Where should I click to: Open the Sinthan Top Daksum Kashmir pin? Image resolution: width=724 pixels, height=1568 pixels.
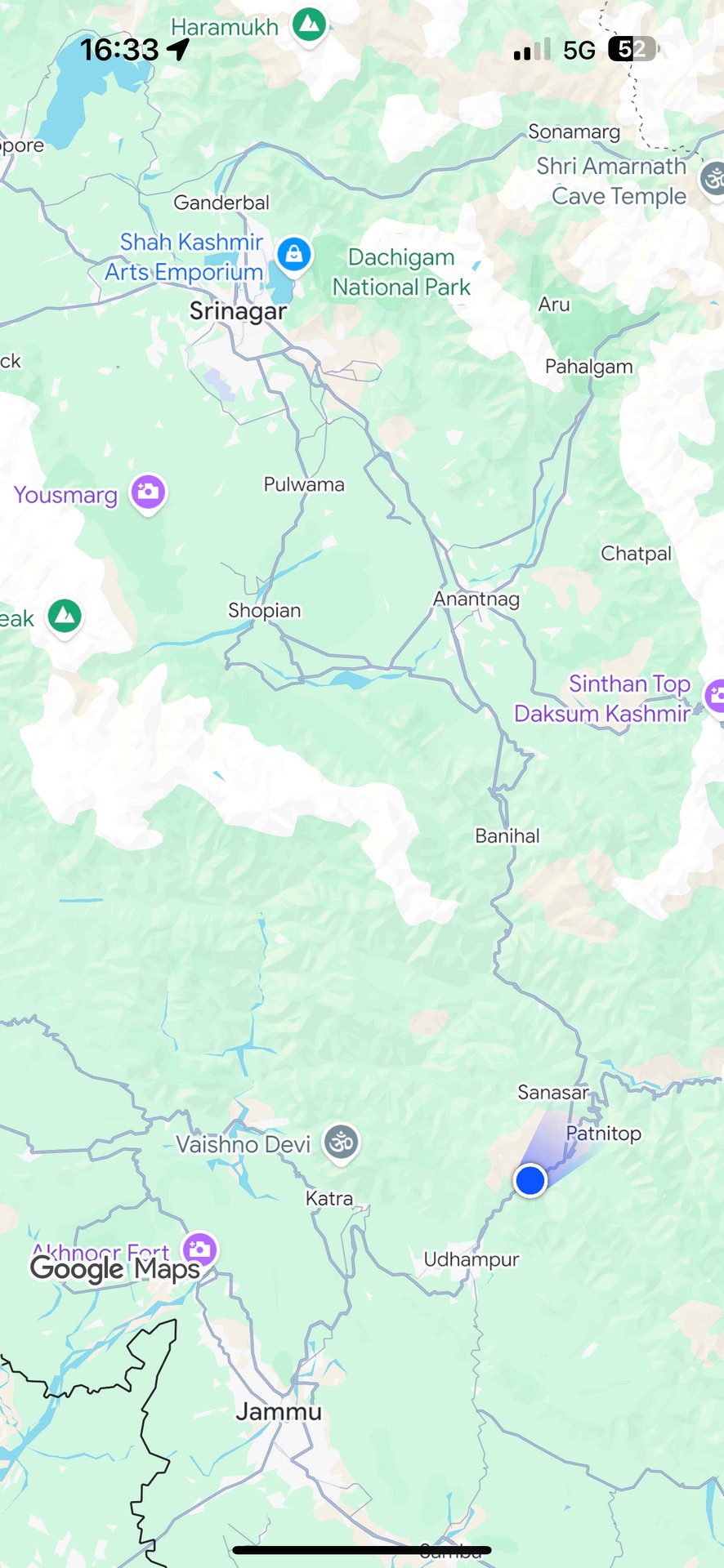coord(714,696)
